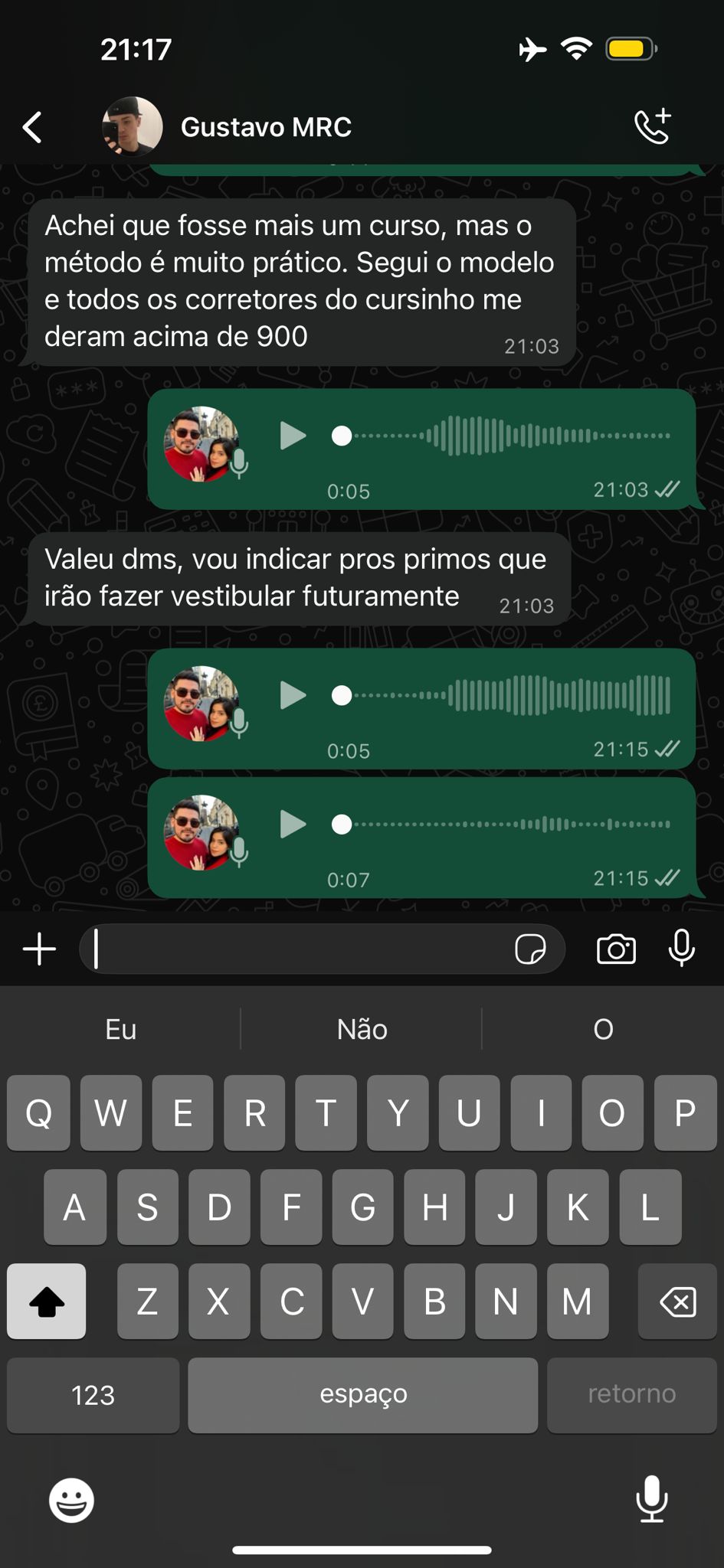
Task: Focus the message text field
Action: click(299, 949)
